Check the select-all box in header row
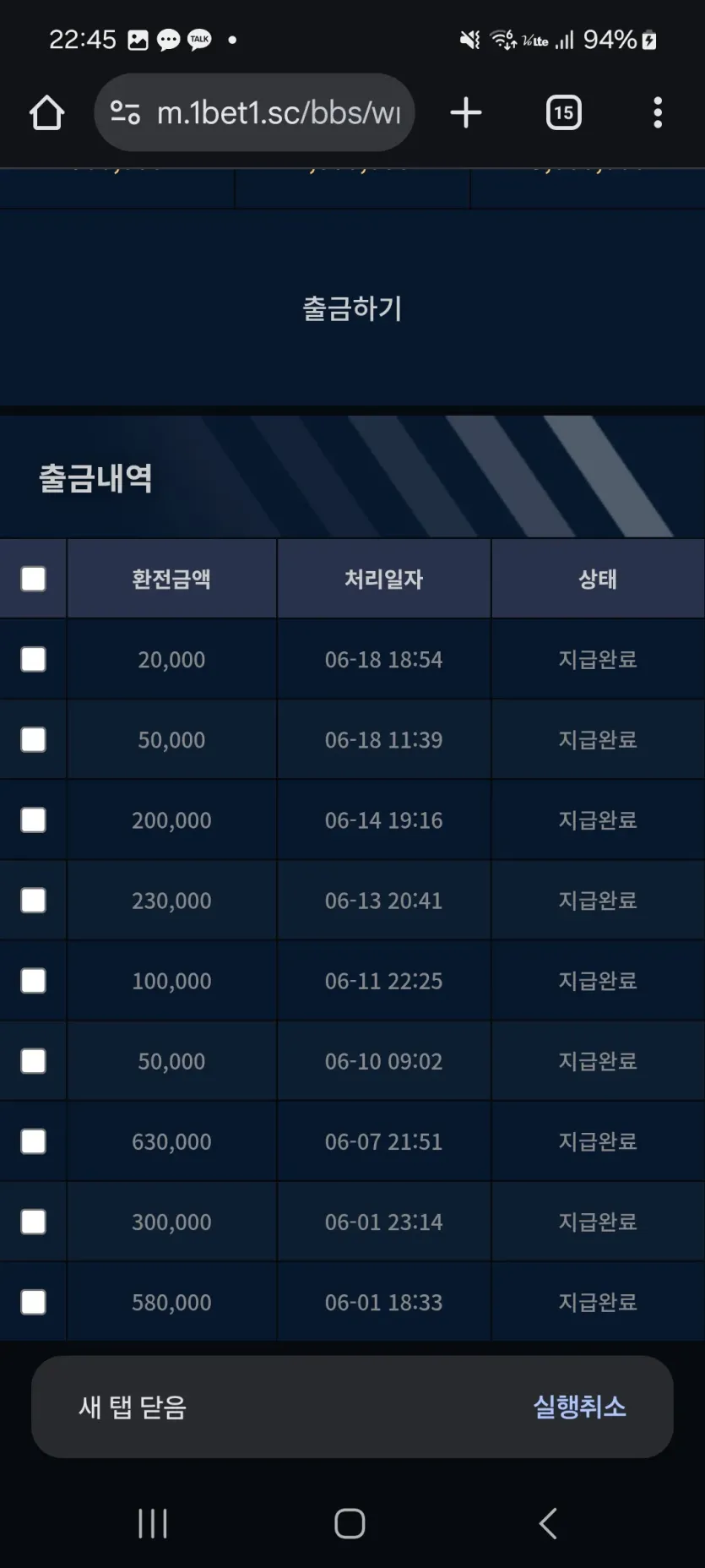 33,579
